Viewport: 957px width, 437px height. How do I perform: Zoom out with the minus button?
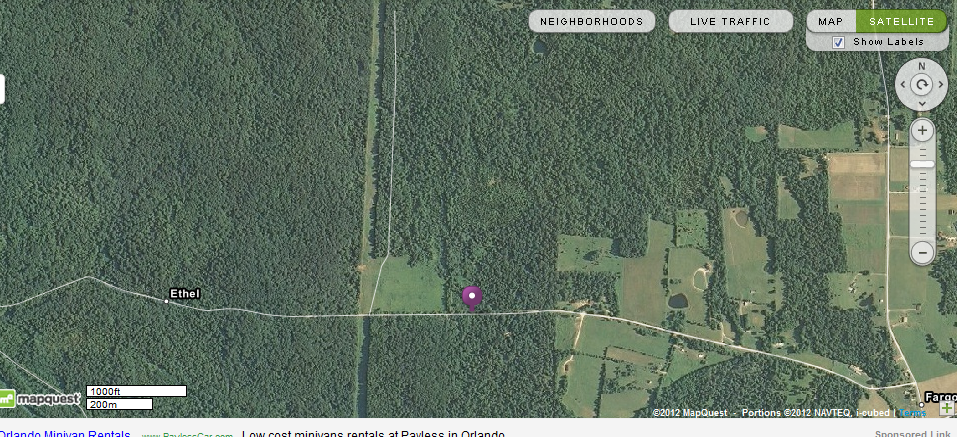(923, 252)
